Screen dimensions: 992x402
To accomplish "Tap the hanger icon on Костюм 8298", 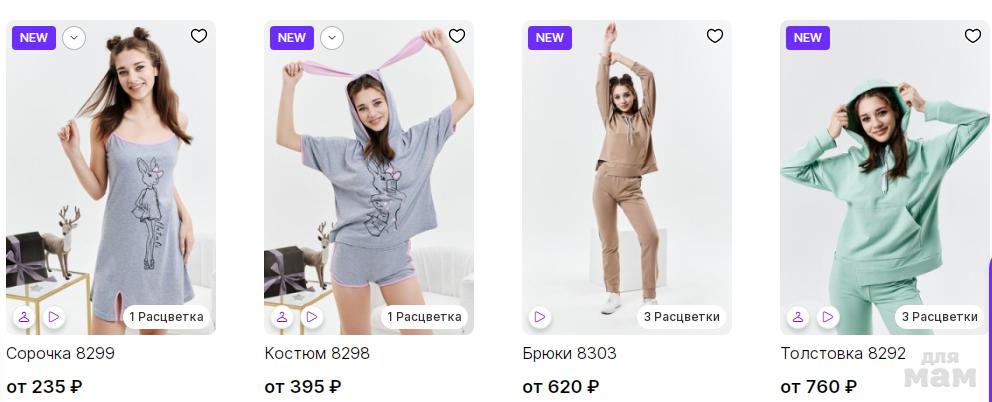I will coord(282,317).
